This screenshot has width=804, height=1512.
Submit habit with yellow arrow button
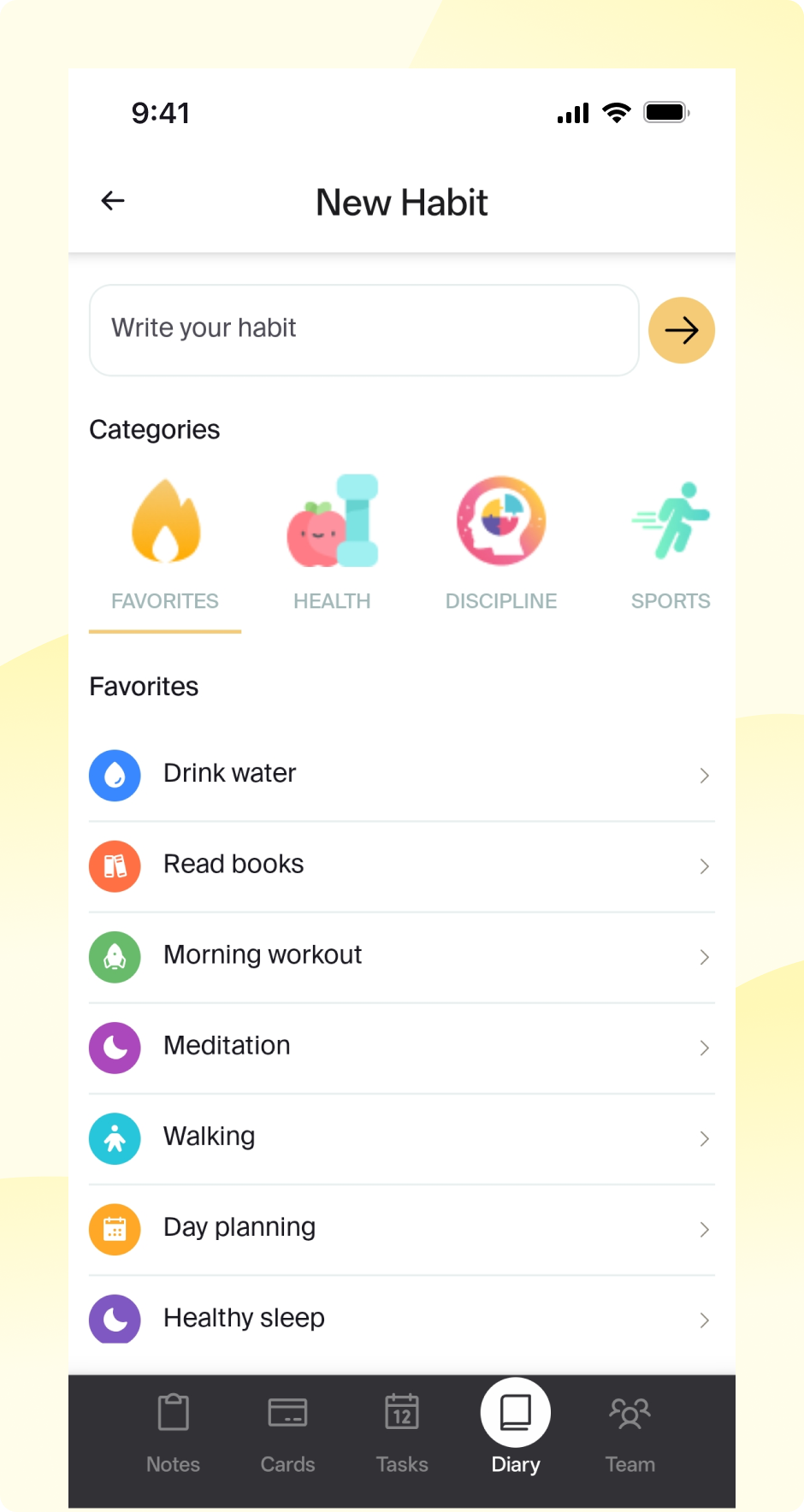(681, 330)
